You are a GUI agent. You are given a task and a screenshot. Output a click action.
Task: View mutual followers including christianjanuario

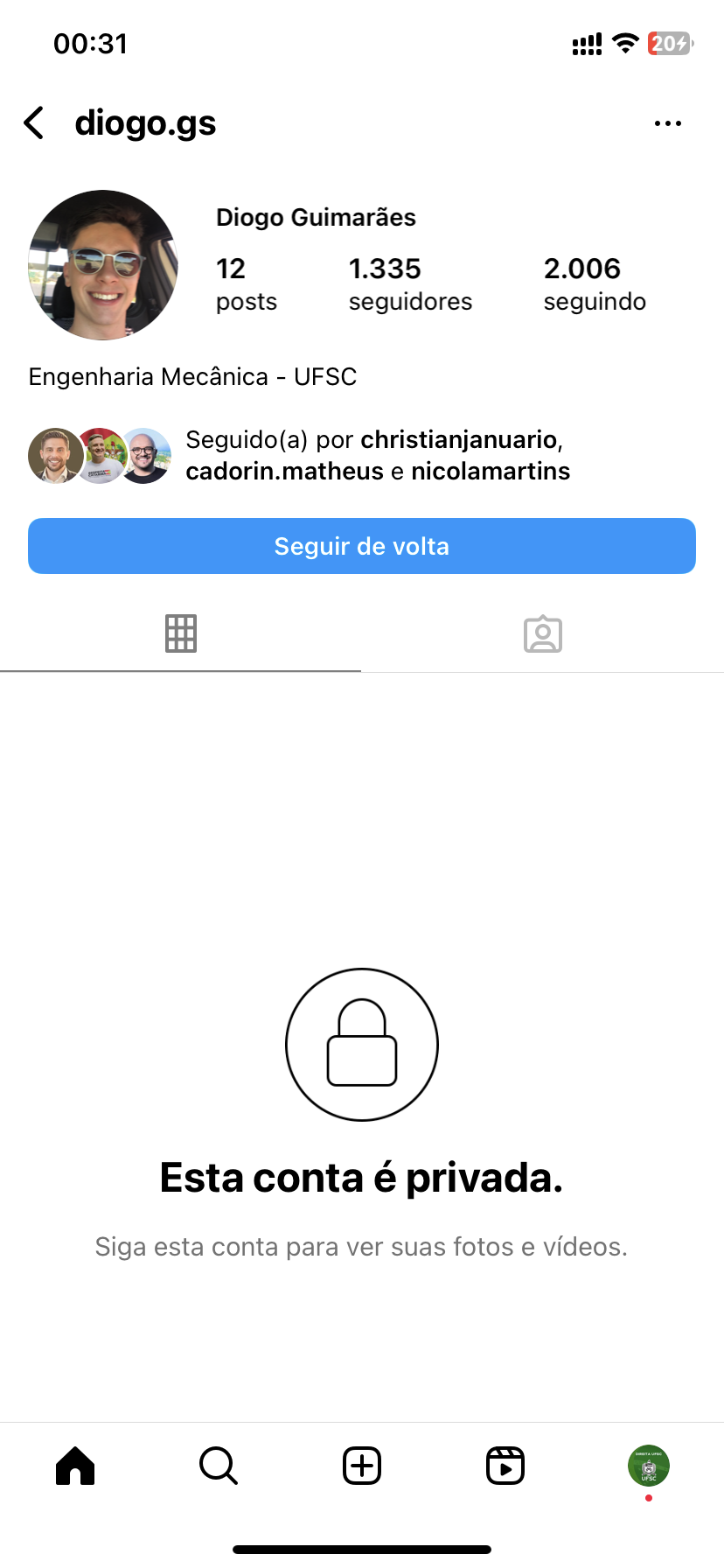pos(376,455)
